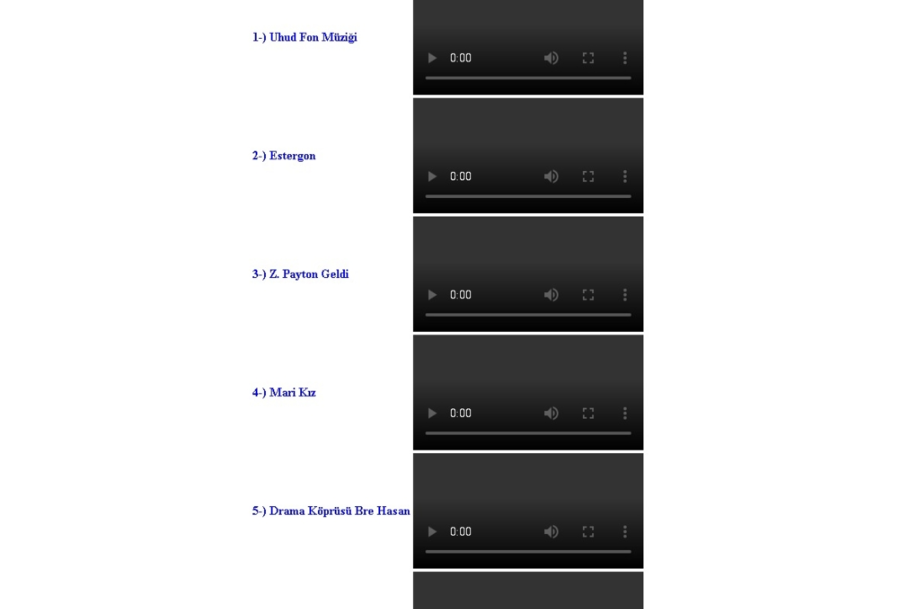Mute the Uhud Fon Müziği player
This screenshot has width=900, height=609.
point(551,58)
